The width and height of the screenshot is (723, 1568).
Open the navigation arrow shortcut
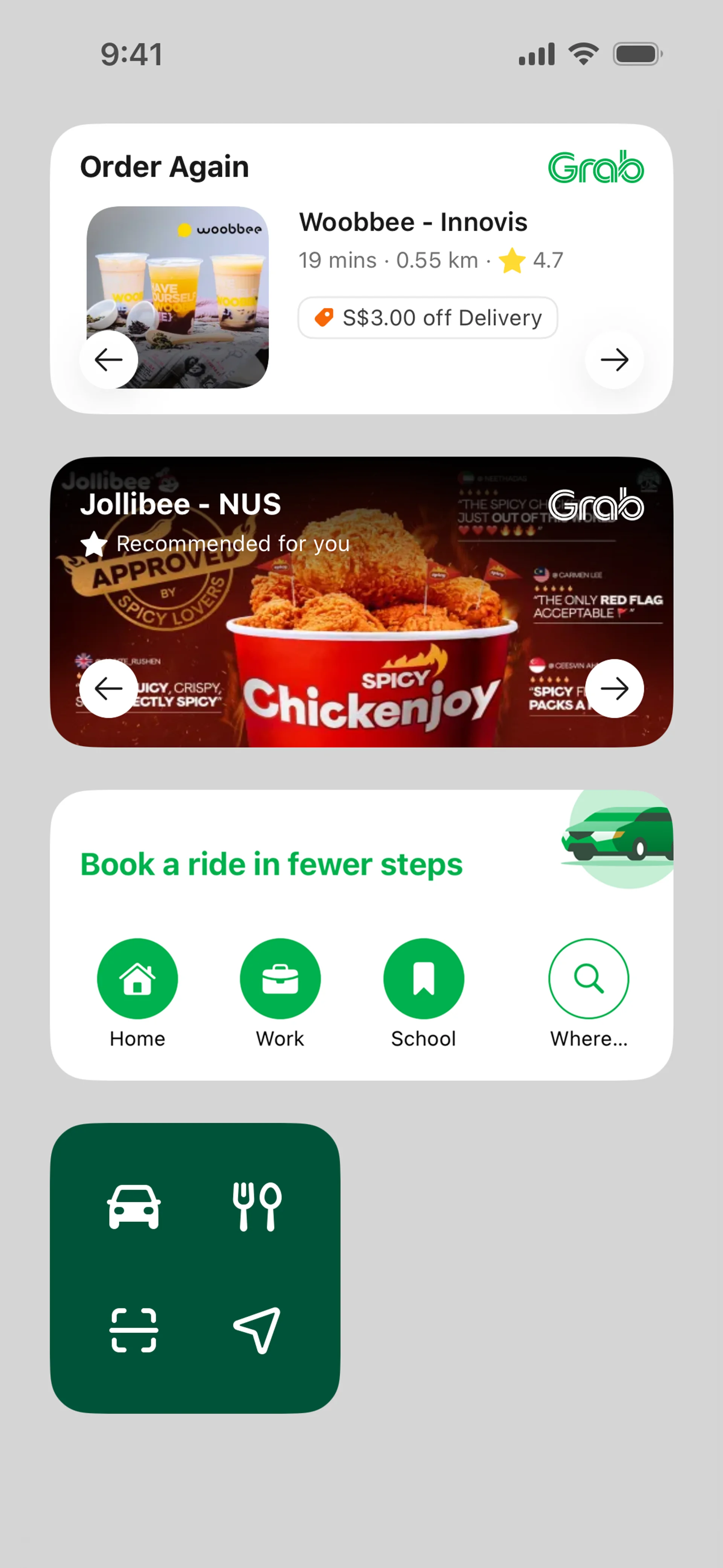257,1330
